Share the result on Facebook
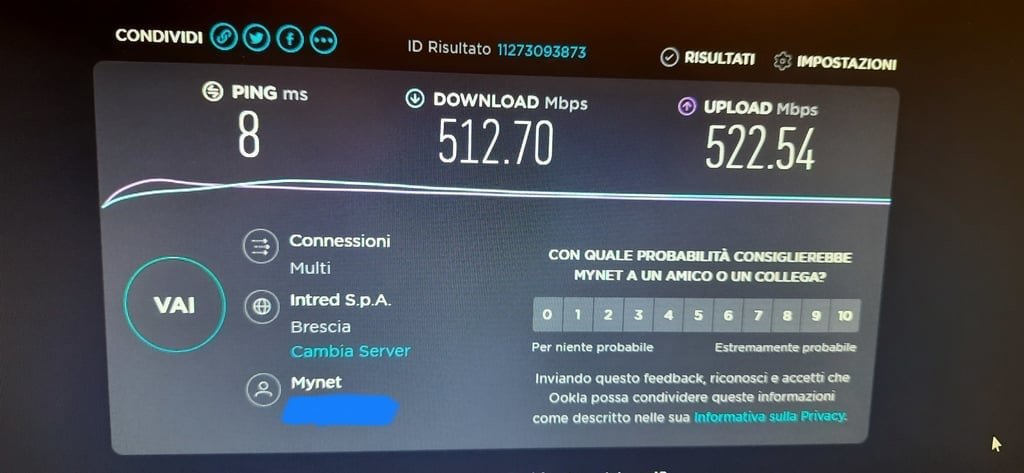The width and height of the screenshot is (1024, 473). coord(290,39)
